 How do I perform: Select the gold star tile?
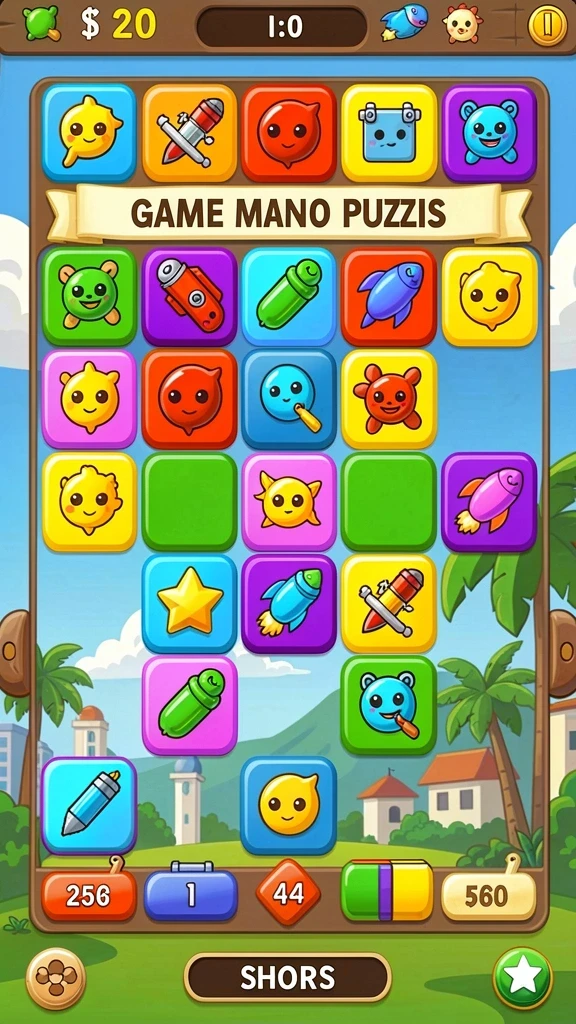(189, 603)
